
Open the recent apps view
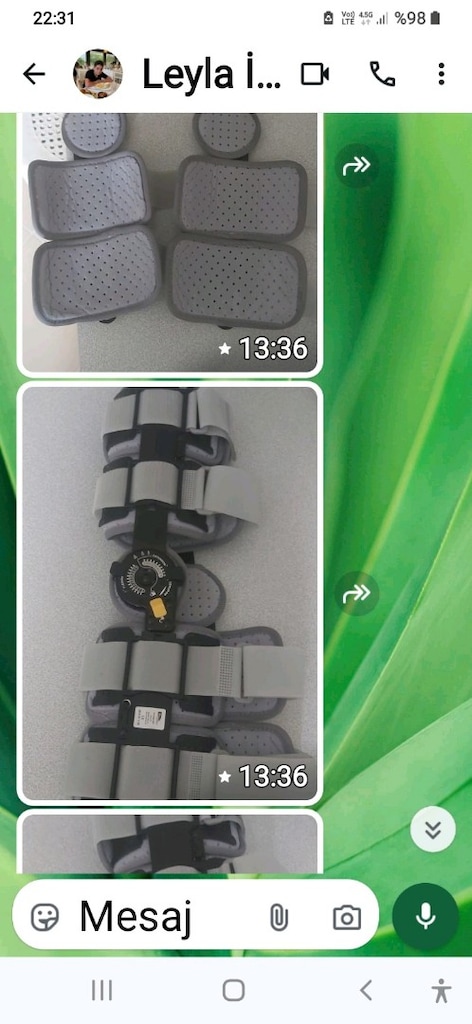click(102, 990)
